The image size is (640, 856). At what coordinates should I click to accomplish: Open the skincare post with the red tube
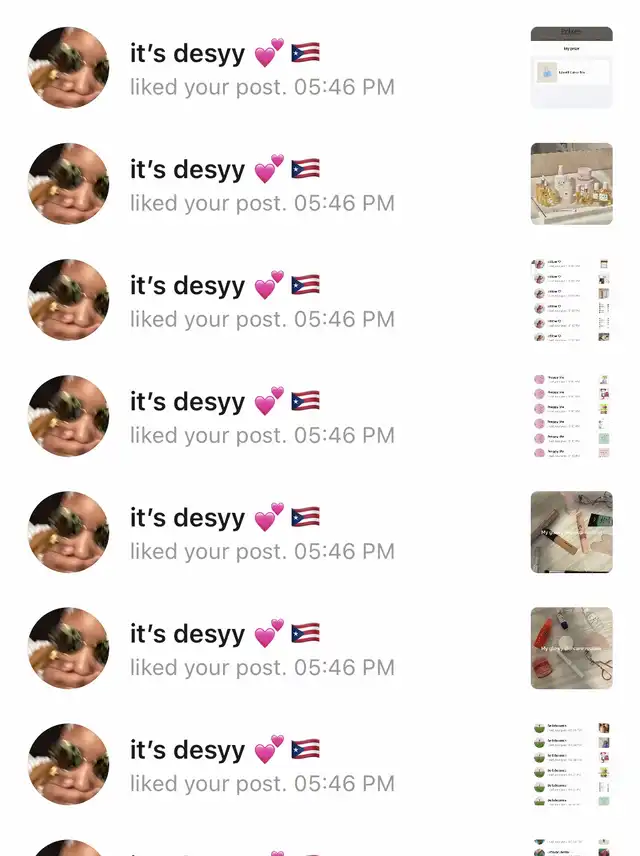(571, 648)
